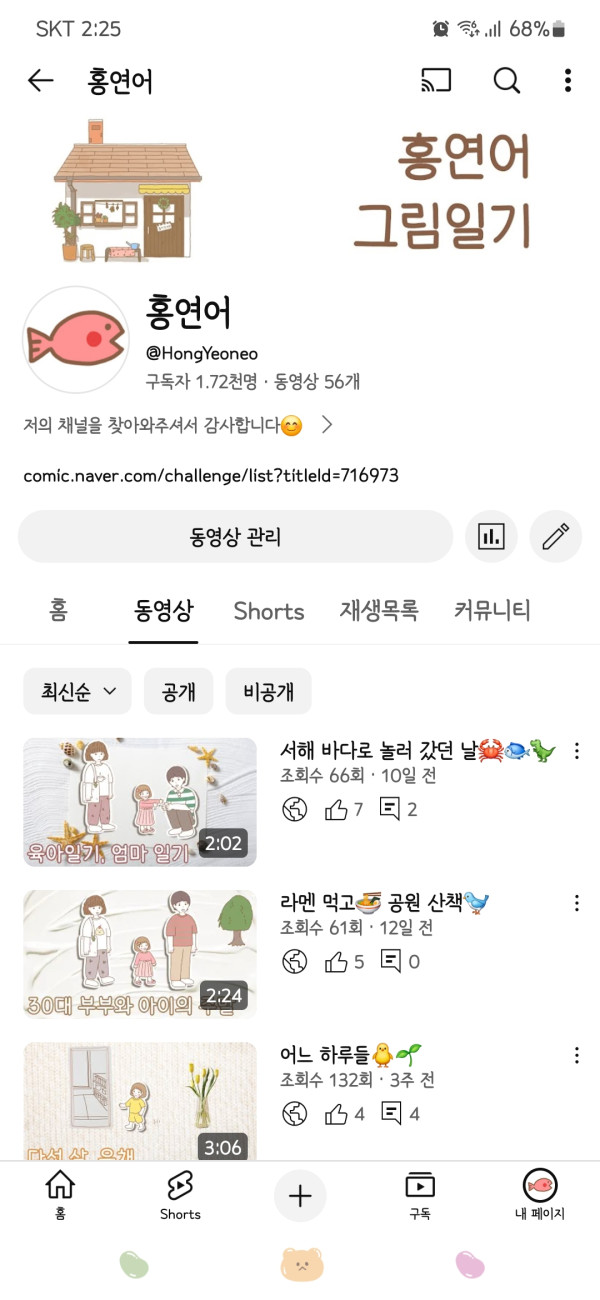Filter videos by 비공개 chip
This screenshot has width=600, height=1300.
[268, 691]
